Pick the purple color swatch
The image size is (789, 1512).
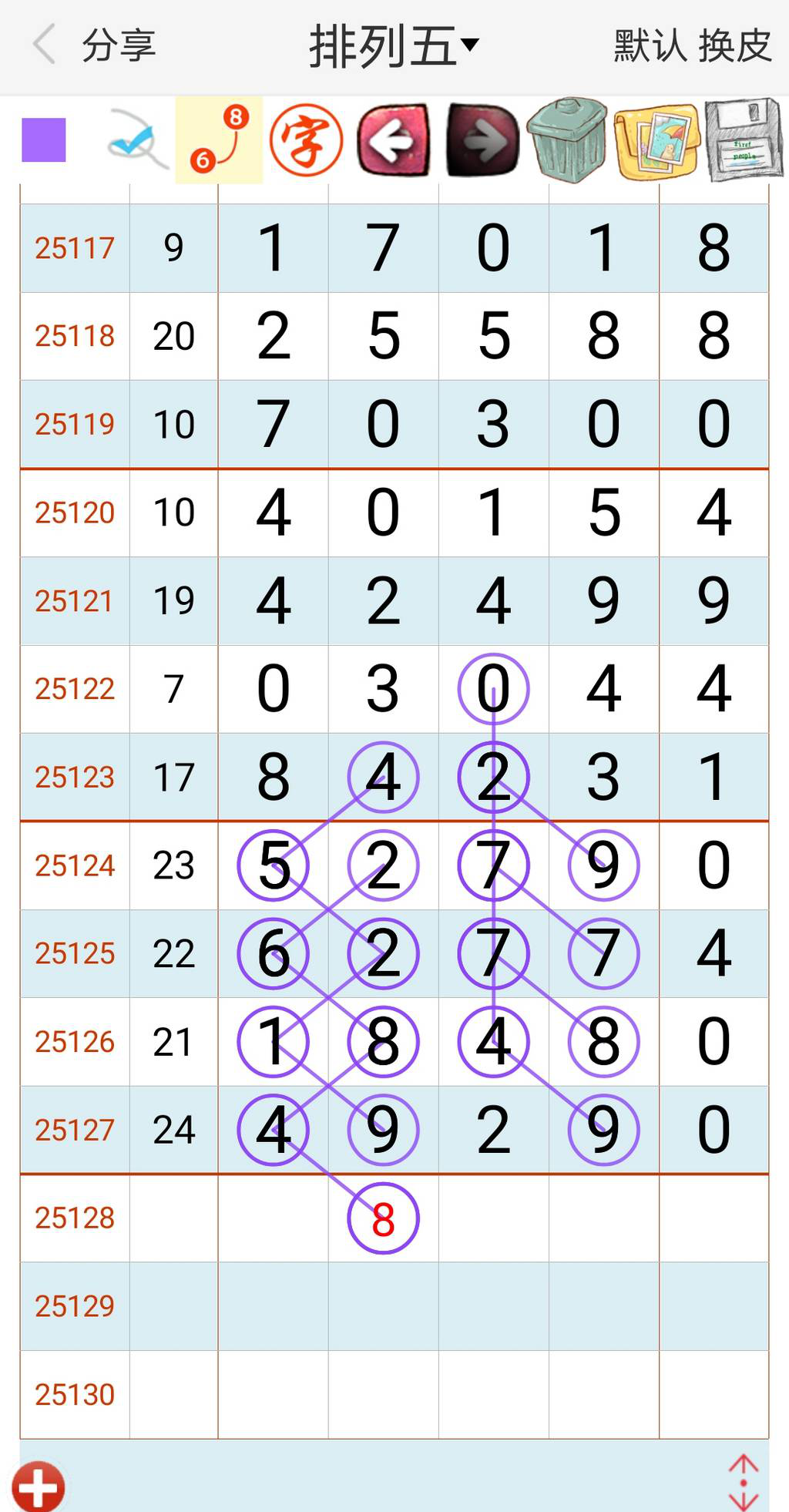(44, 141)
